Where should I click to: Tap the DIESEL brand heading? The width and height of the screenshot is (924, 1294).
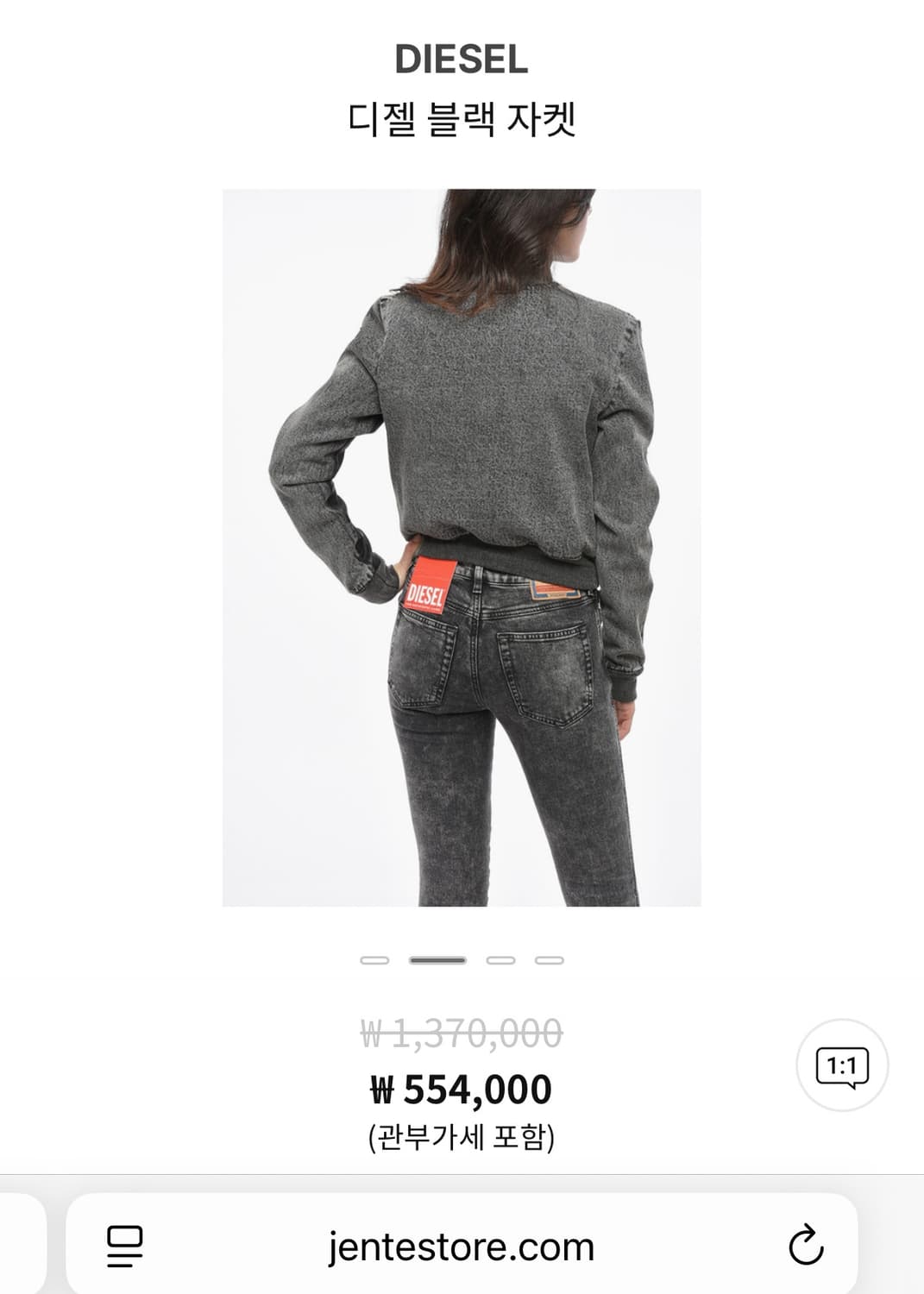click(x=462, y=59)
